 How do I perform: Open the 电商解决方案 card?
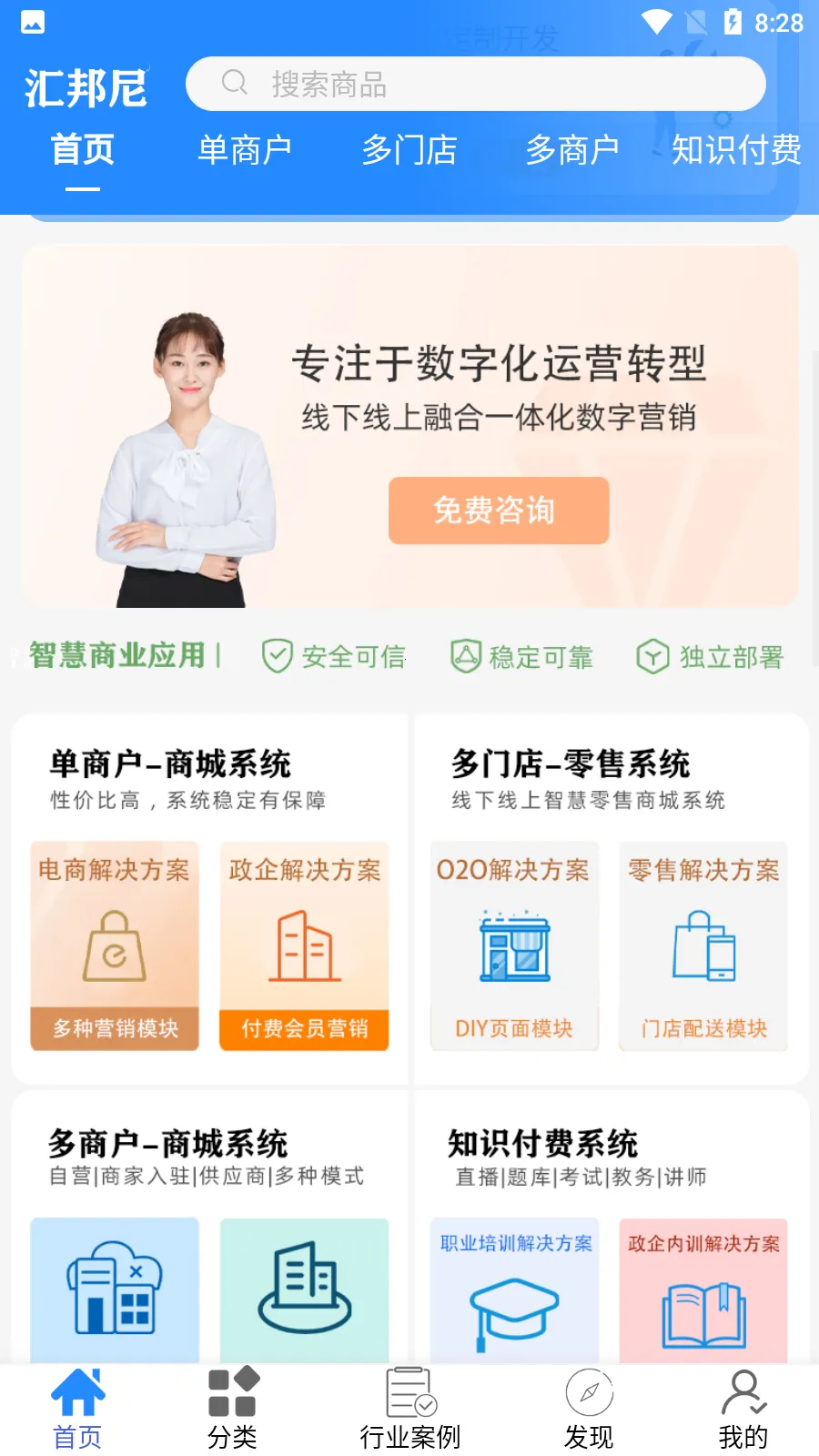115,946
